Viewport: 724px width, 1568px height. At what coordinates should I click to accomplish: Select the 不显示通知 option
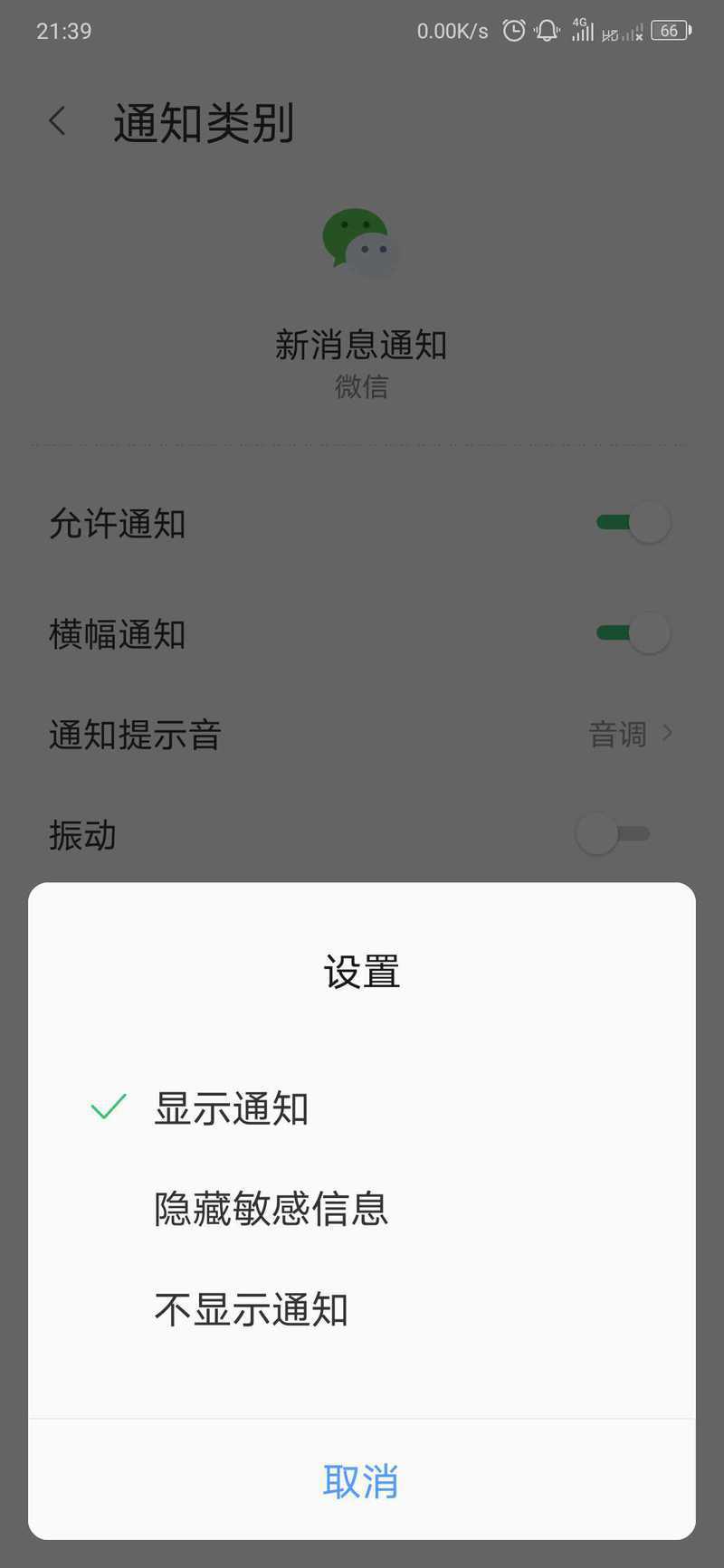coord(251,1309)
